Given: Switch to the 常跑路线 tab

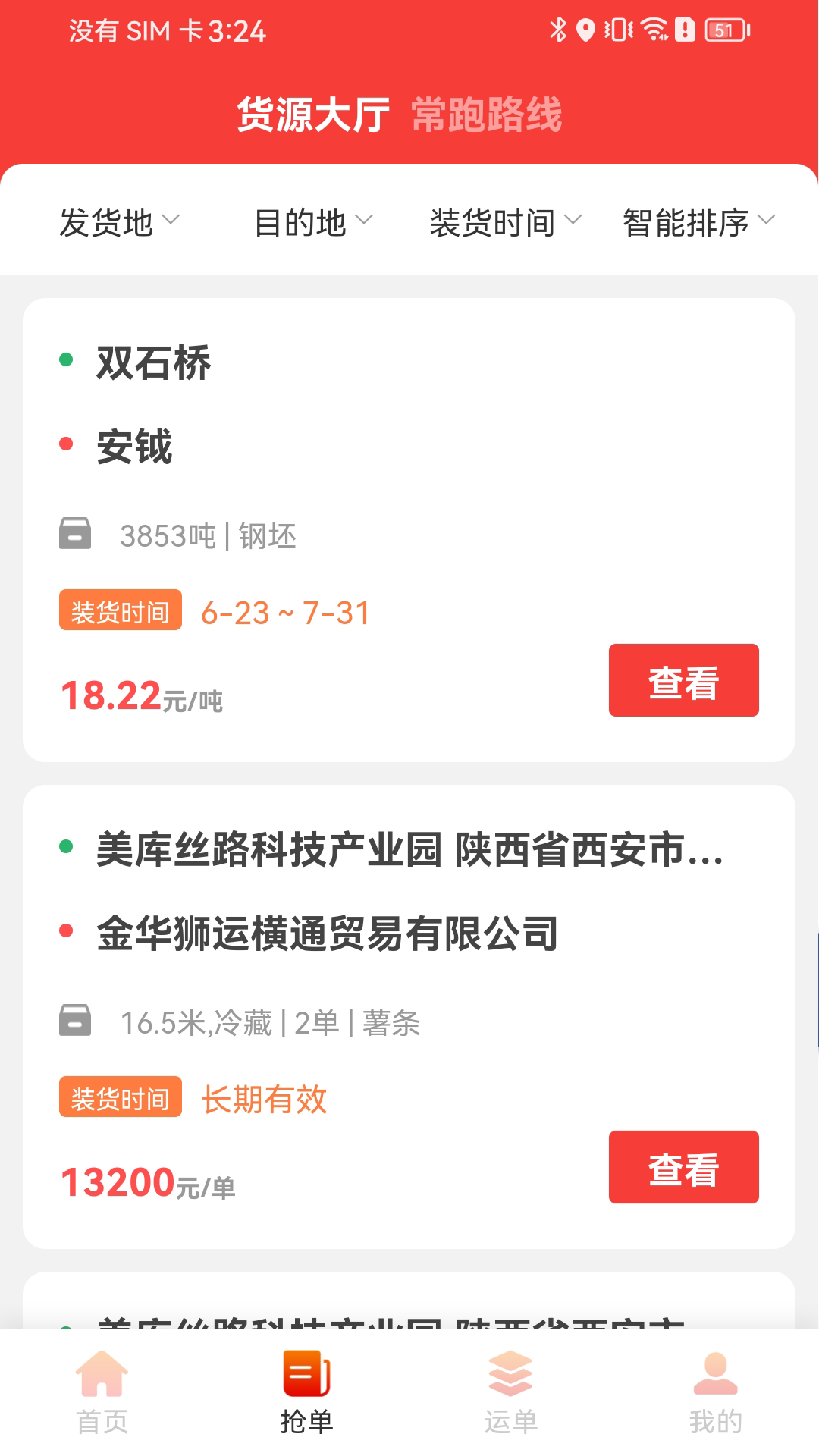Looking at the screenshot, I should point(486,115).
